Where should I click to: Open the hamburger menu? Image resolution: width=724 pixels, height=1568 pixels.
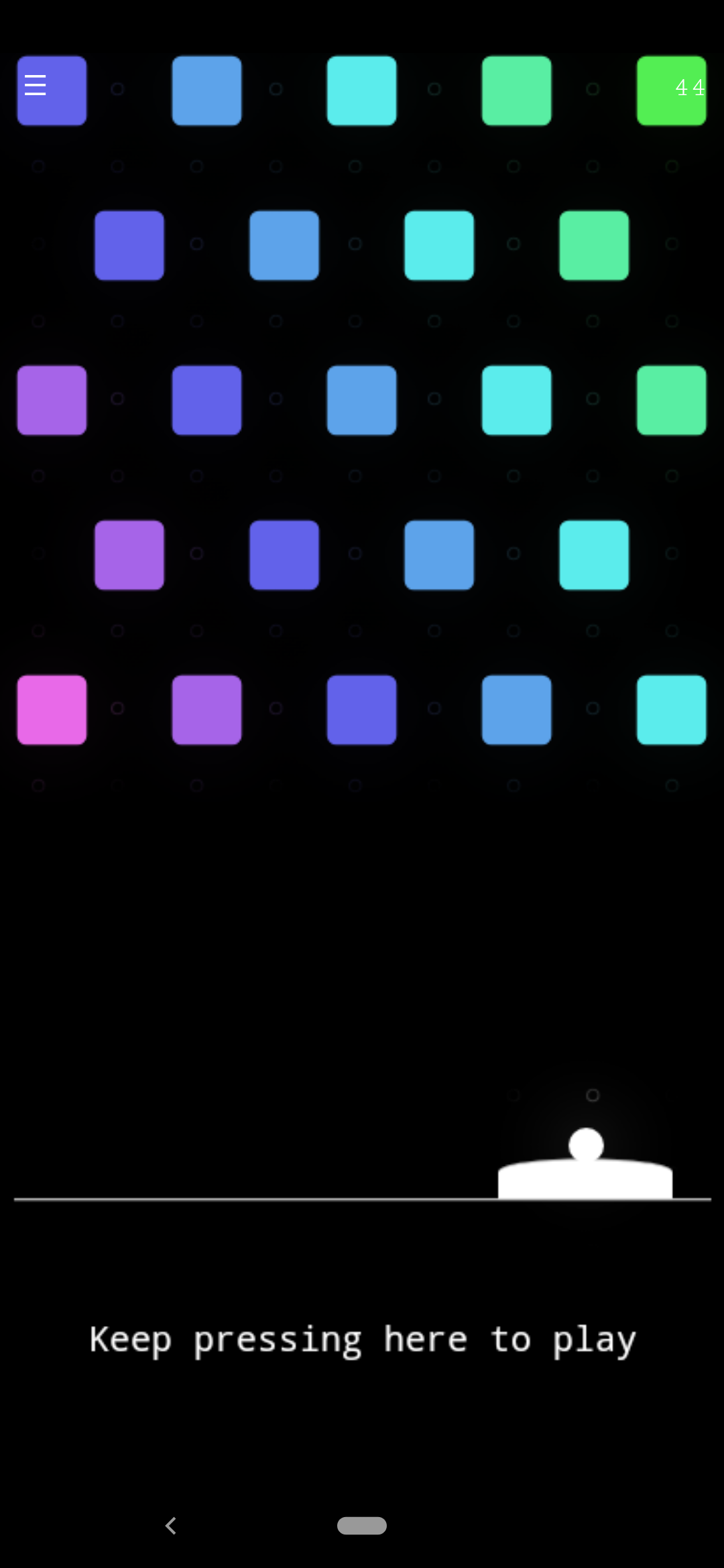pyautogui.click(x=35, y=85)
